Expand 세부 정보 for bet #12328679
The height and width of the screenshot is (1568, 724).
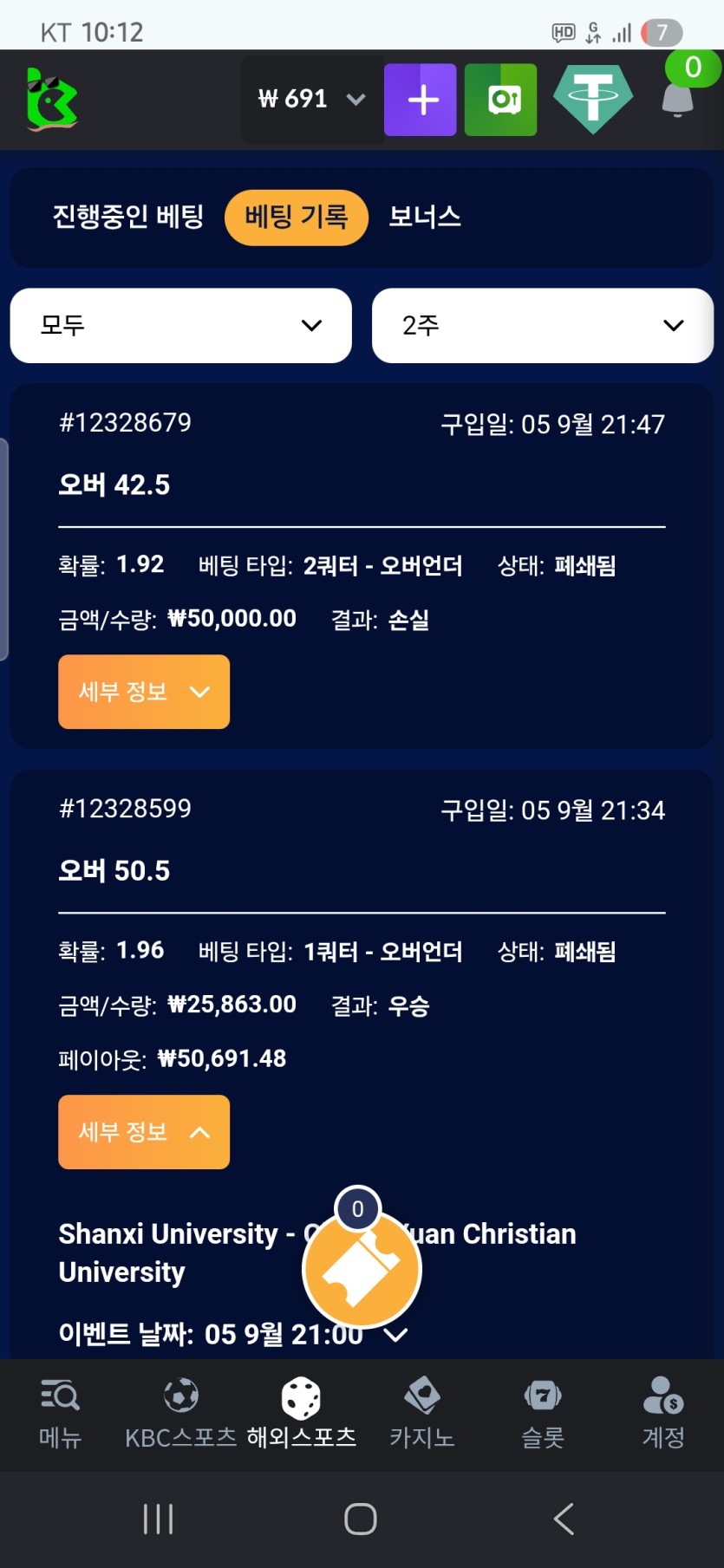click(144, 692)
